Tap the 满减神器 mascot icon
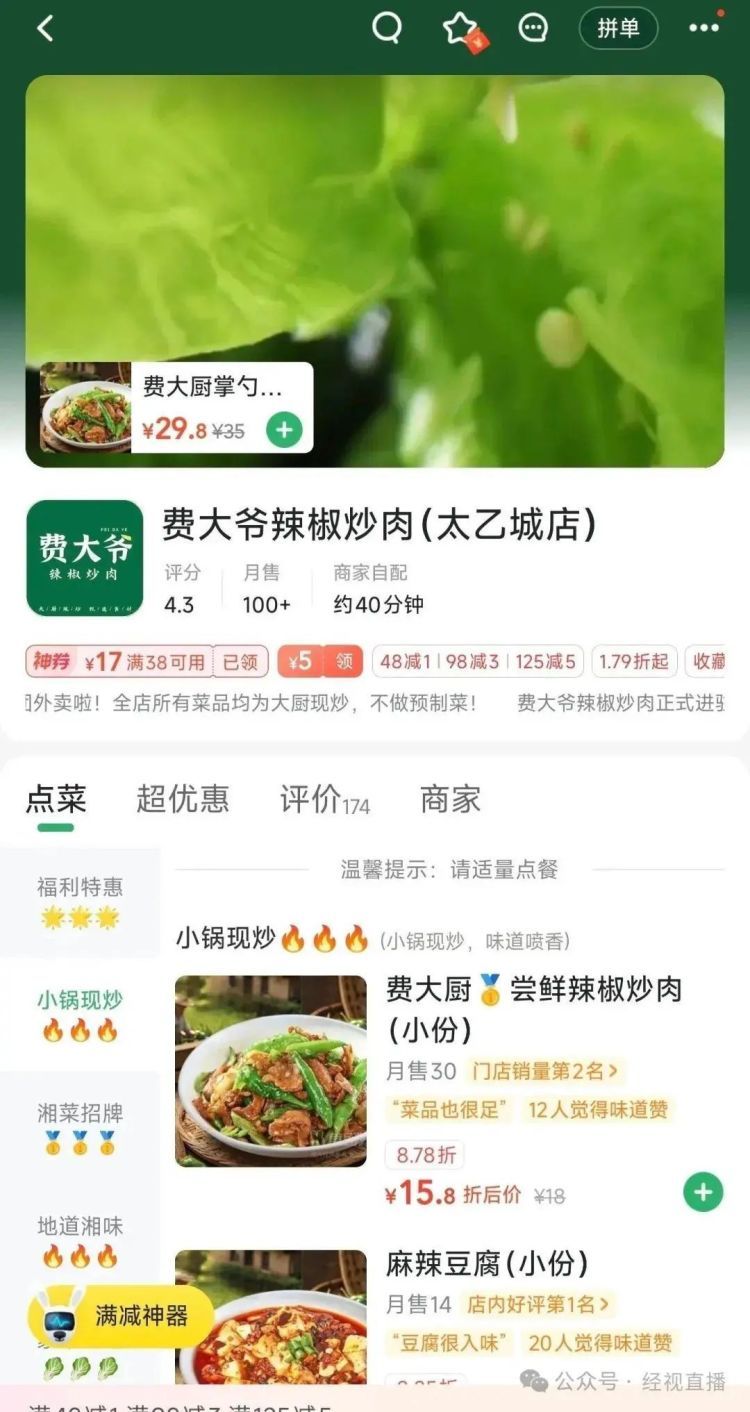The image size is (750, 1412). [60, 1318]
